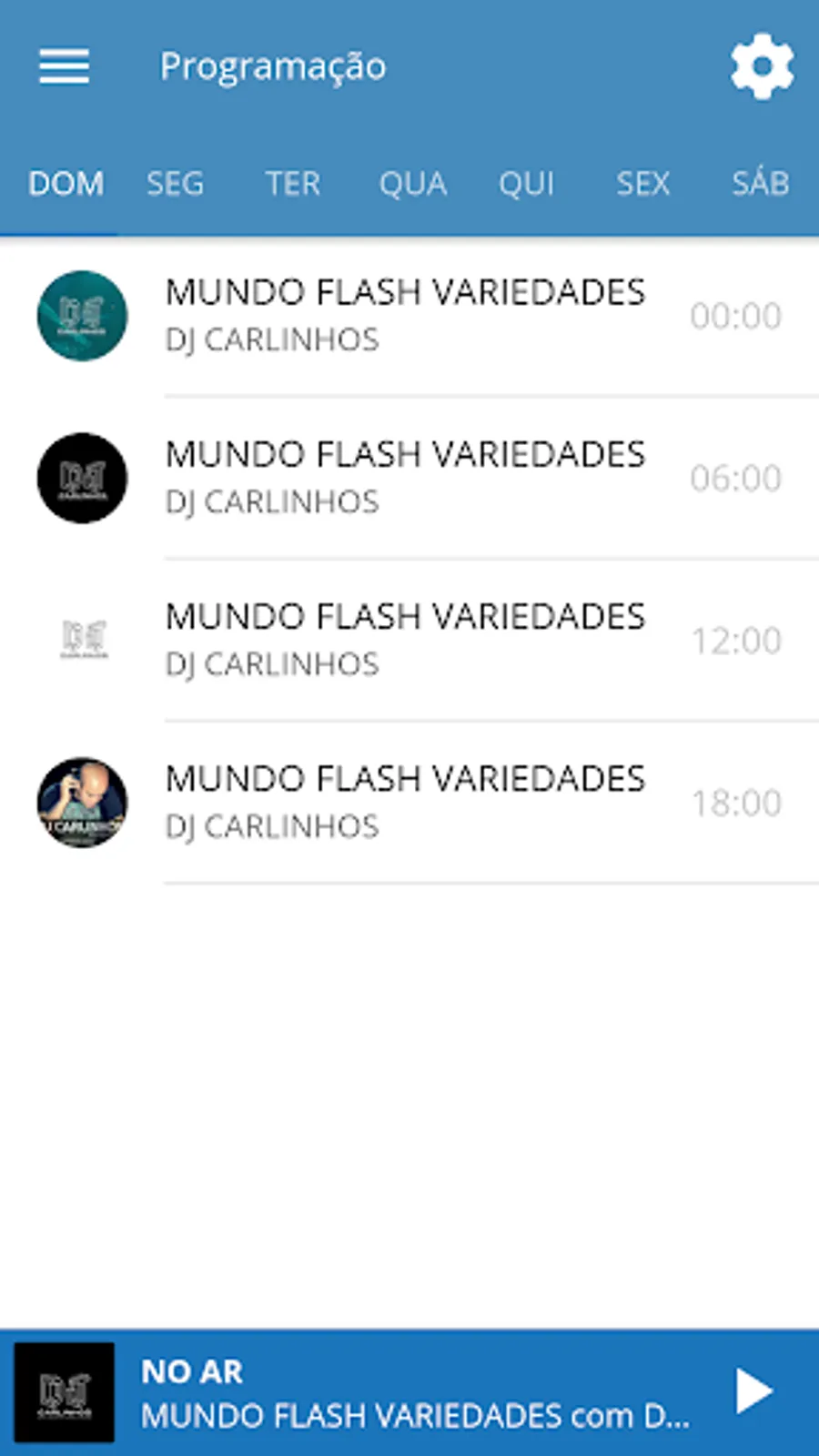The width and height of the screenshot is (819, 1456).
Task: Open the settings gear
Action: coord(762,66)
